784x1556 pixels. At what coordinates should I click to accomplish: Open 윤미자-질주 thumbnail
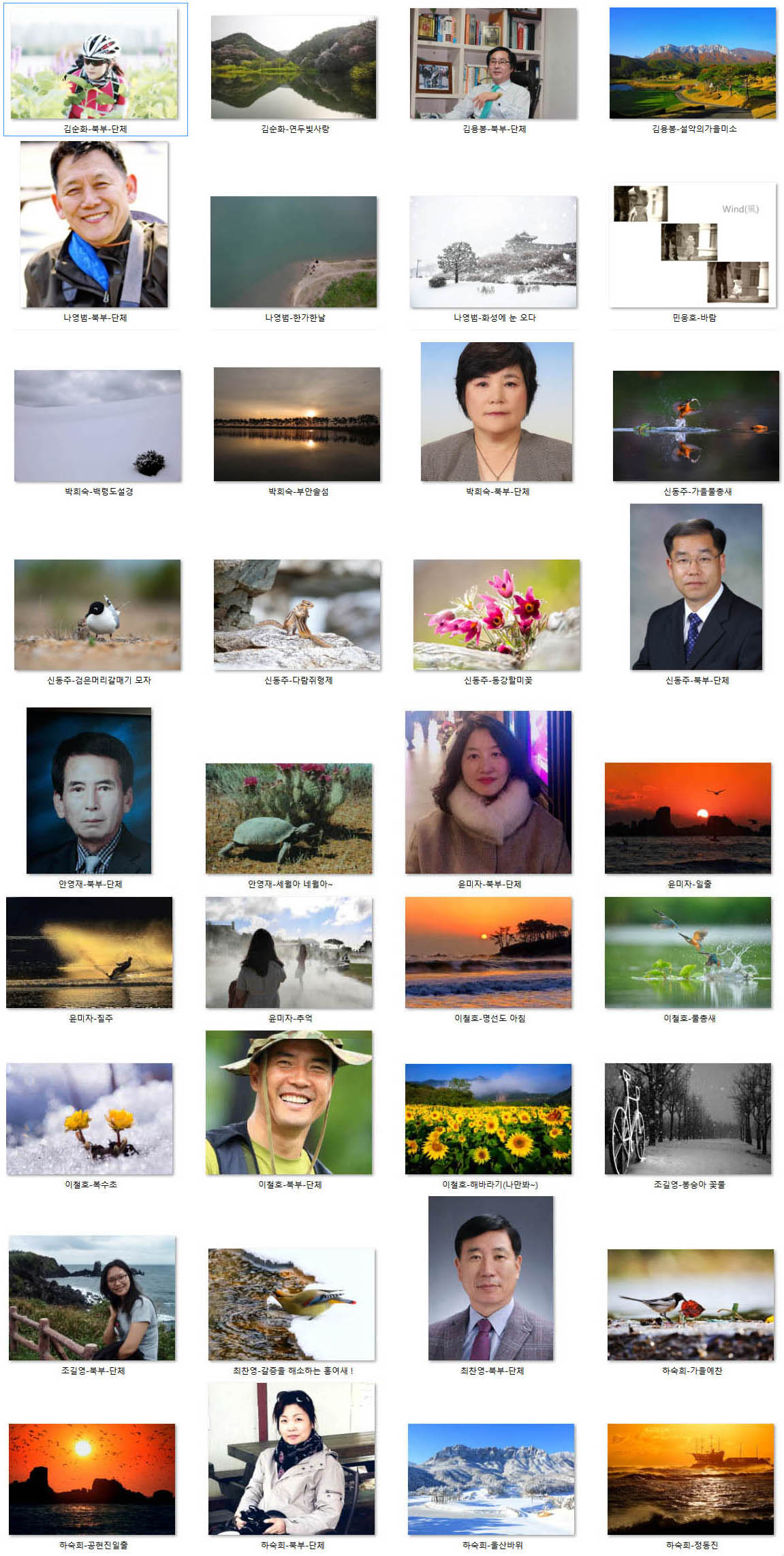coord(89,952)
